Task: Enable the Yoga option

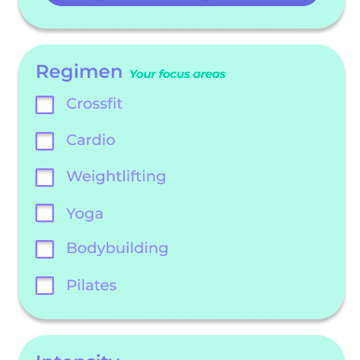Action: [x=45, y=213]
